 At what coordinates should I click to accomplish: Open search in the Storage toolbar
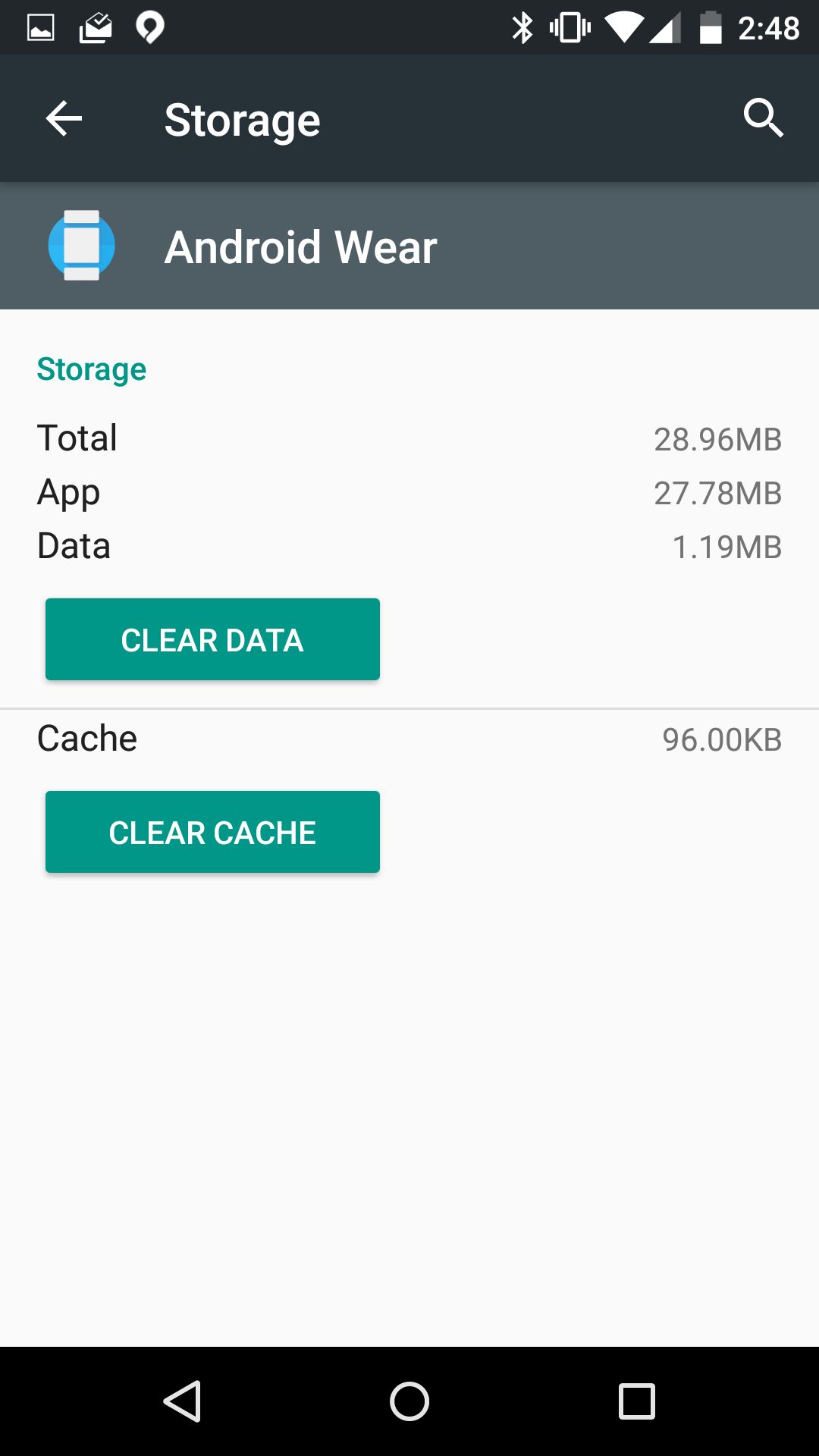(763, 118)
